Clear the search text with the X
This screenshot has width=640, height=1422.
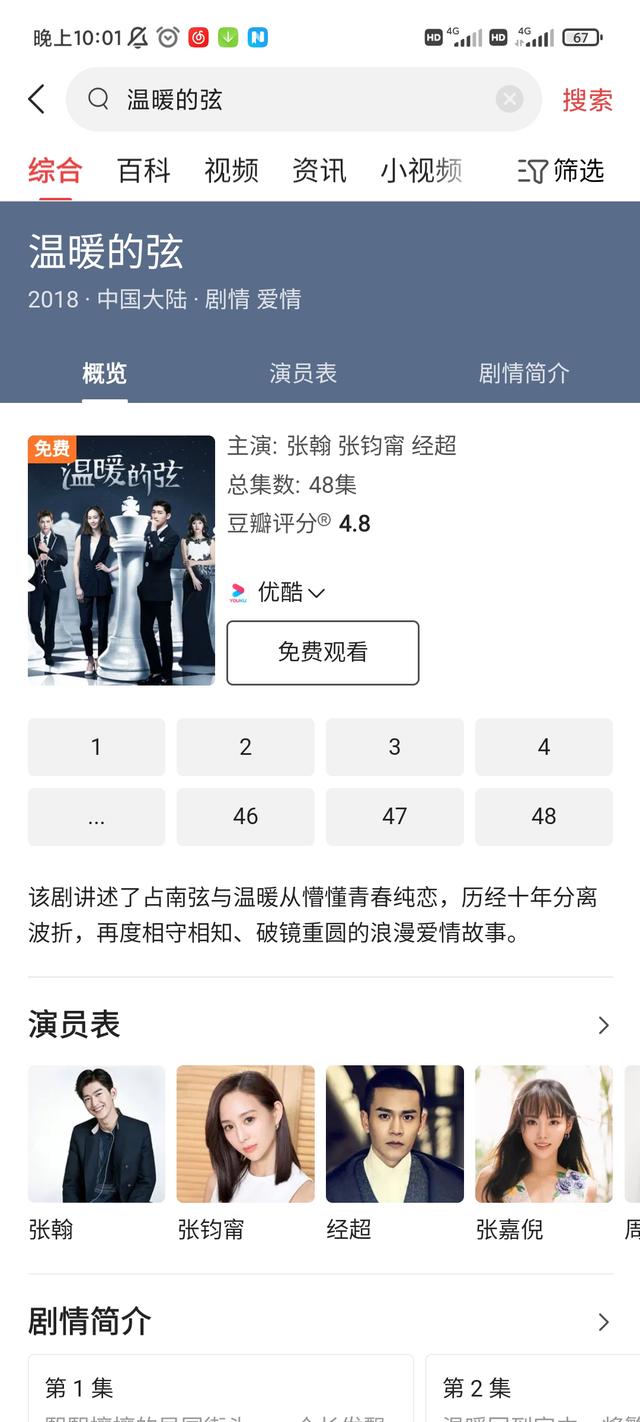coord(509,99)
